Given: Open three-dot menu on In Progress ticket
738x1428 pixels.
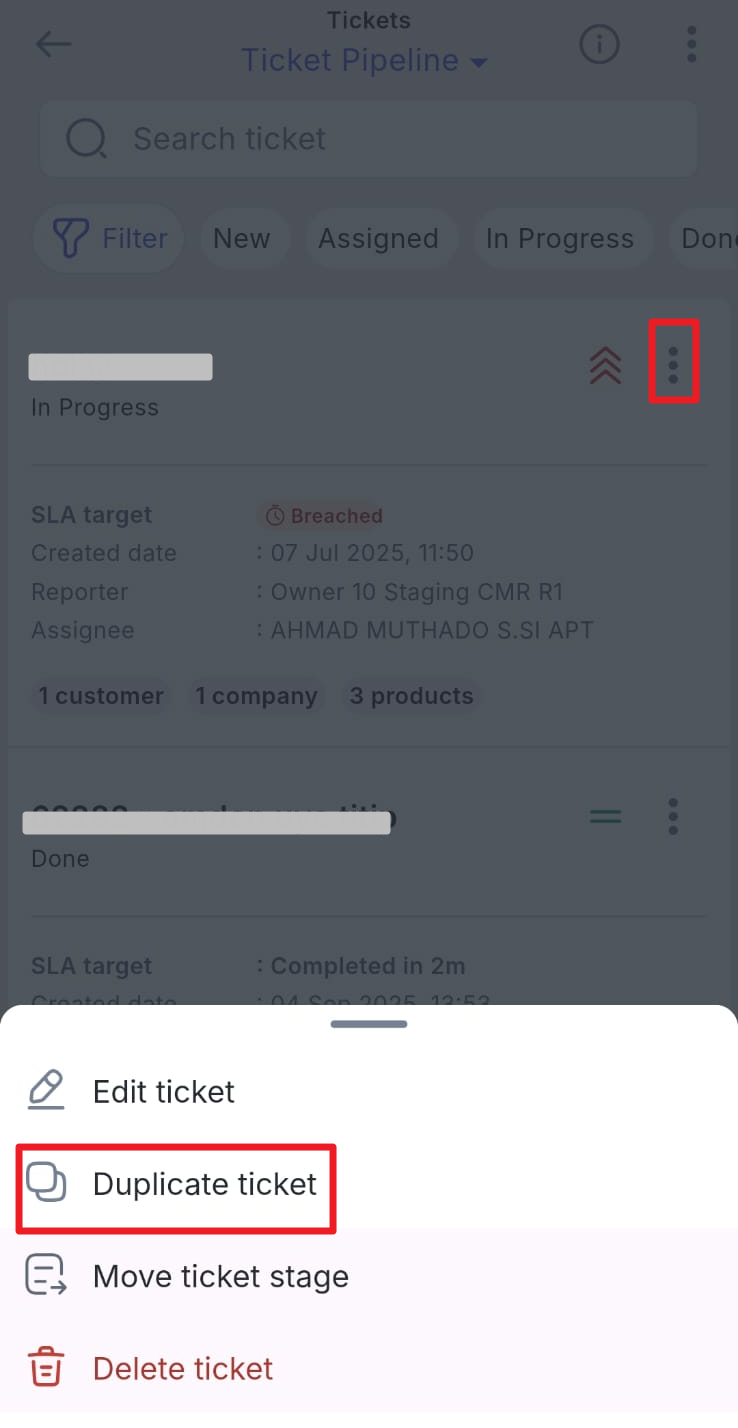Looking at the screenshot, I should [x=673, y=364].
